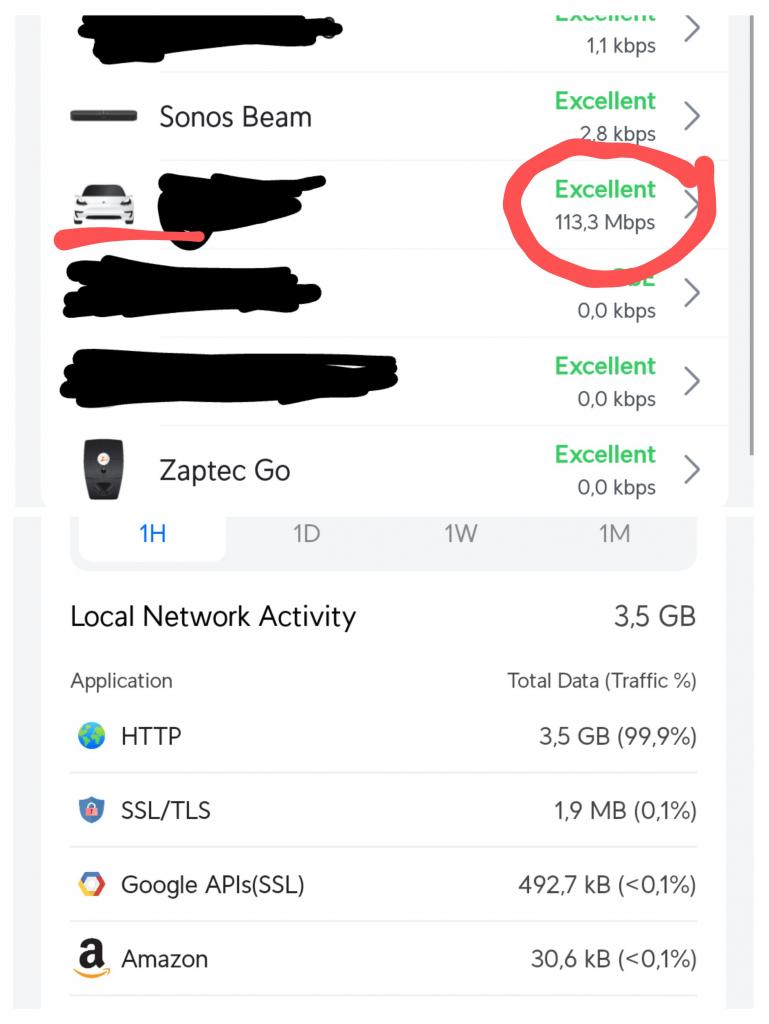Show the 1M time range

614,534
